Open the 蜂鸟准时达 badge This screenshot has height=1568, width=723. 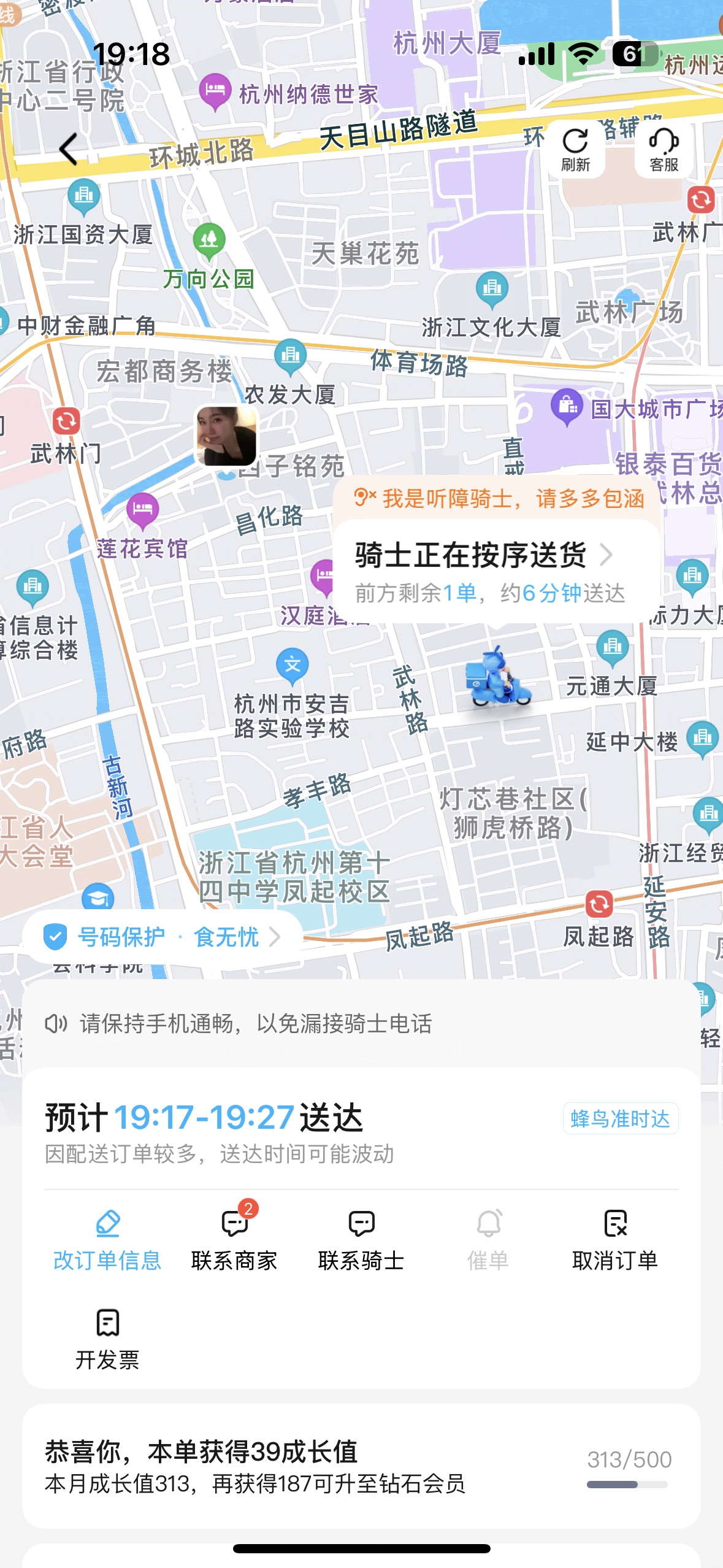(x=621, y=1118)
